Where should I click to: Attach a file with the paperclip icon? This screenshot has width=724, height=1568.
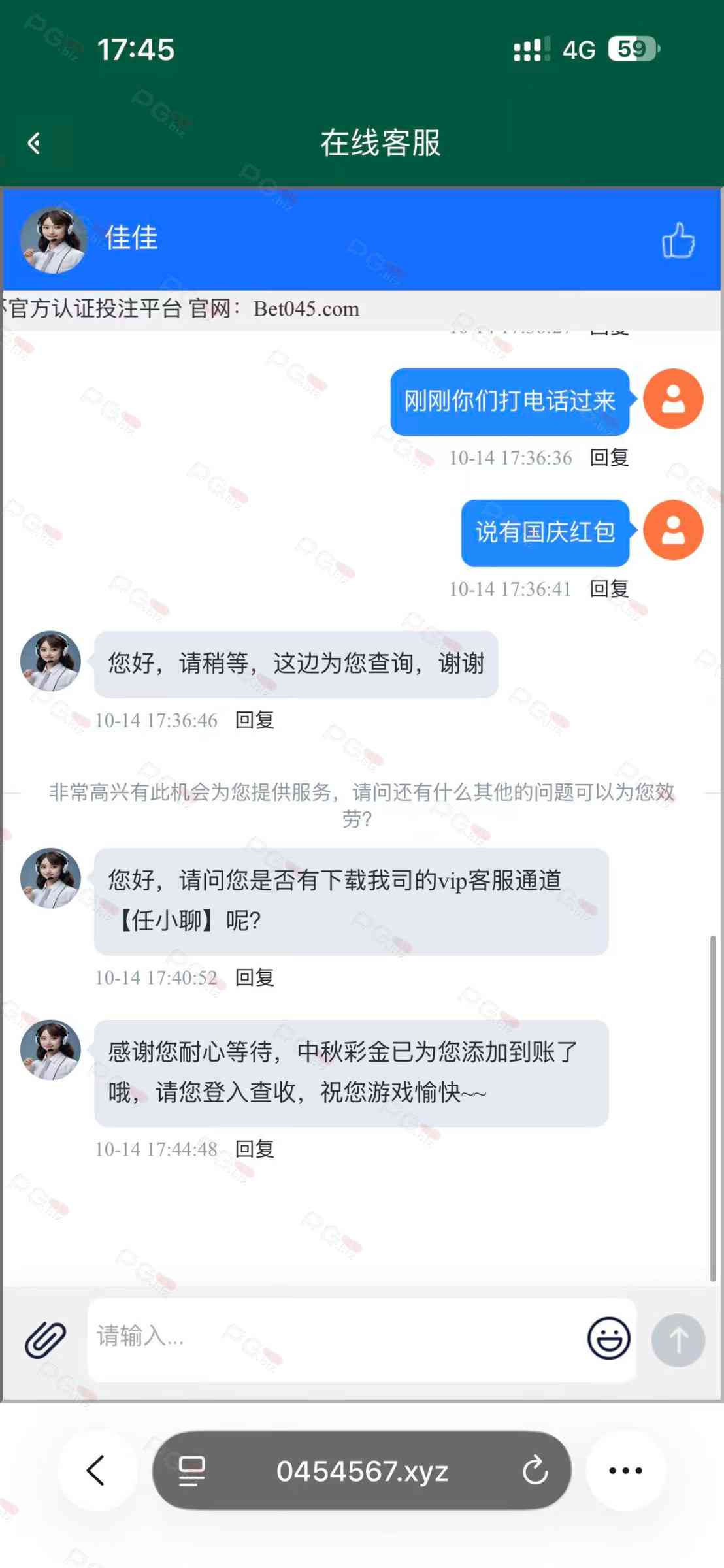point(45,1340)
